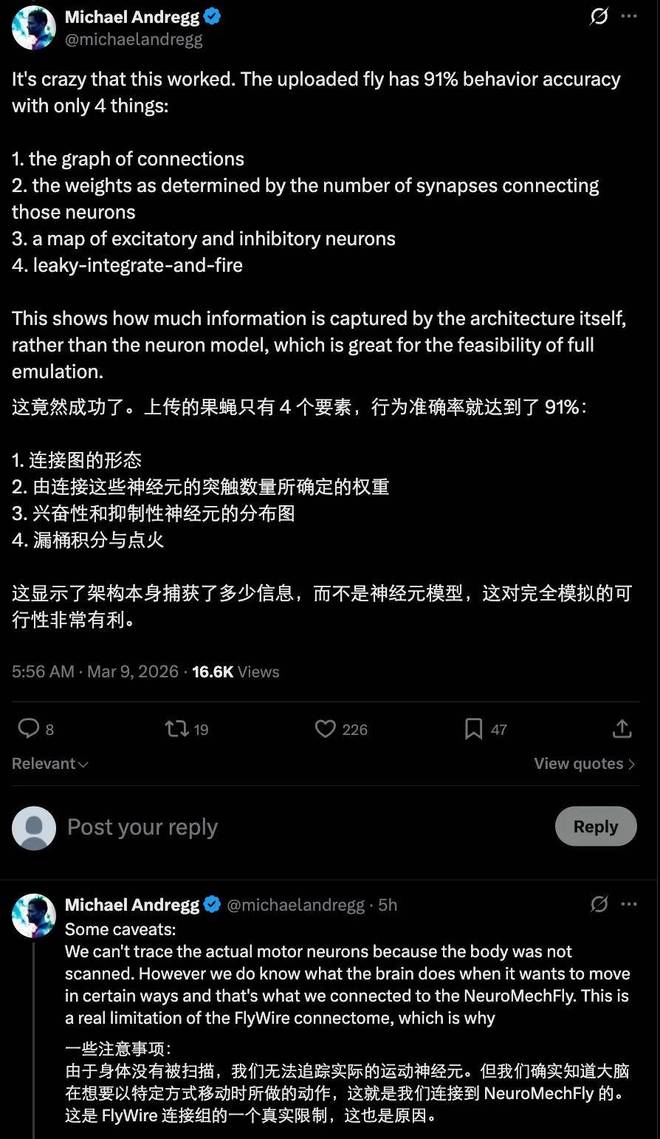Open the @michaelandregg handle on the main post
Viewport: 660px width, 1139px height.
coord(133,39)
